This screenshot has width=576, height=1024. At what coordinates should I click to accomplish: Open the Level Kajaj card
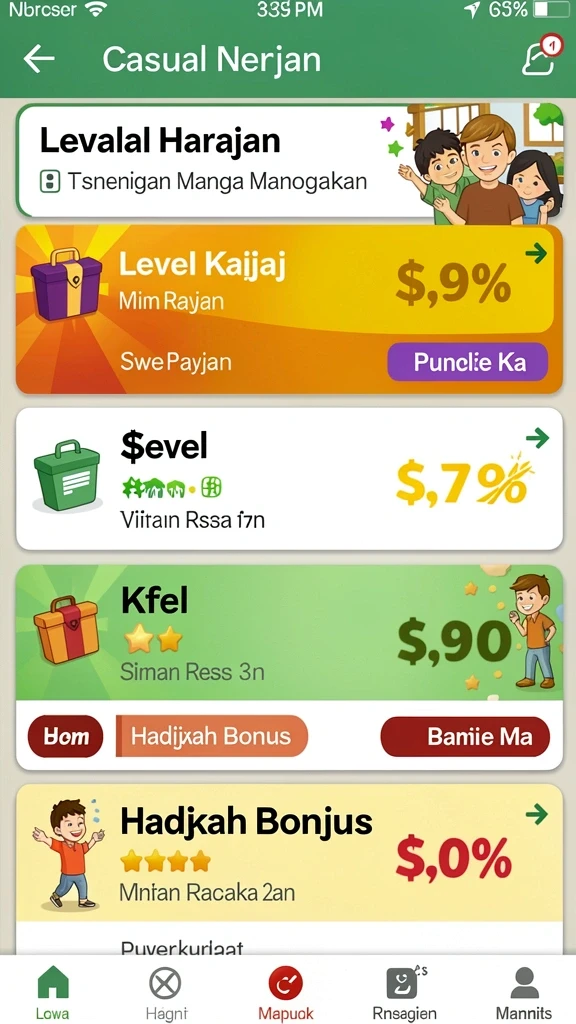pyautogui.click(x=289, y=310)
